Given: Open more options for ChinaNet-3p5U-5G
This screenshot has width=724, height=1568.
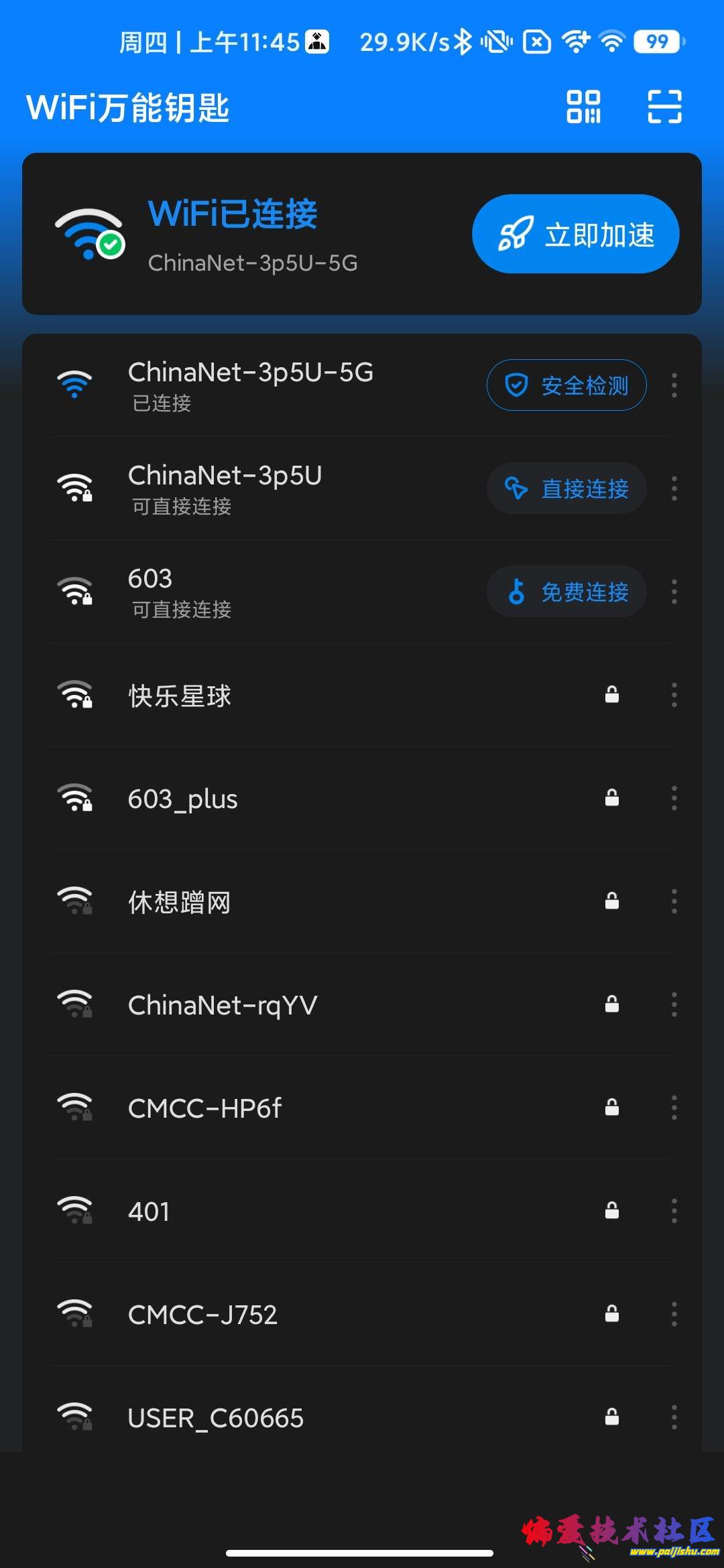Looking at the screenshot, I should 674,385.
